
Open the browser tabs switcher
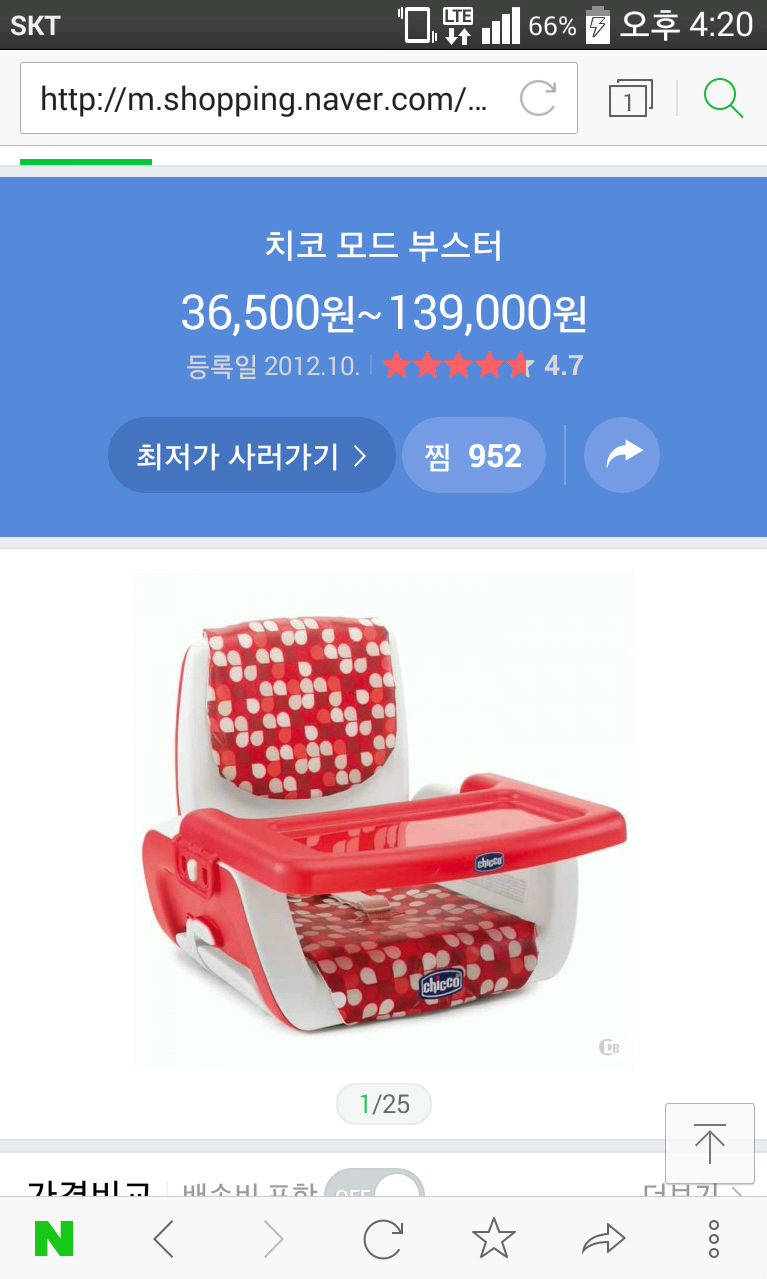(x=629, y=99)
